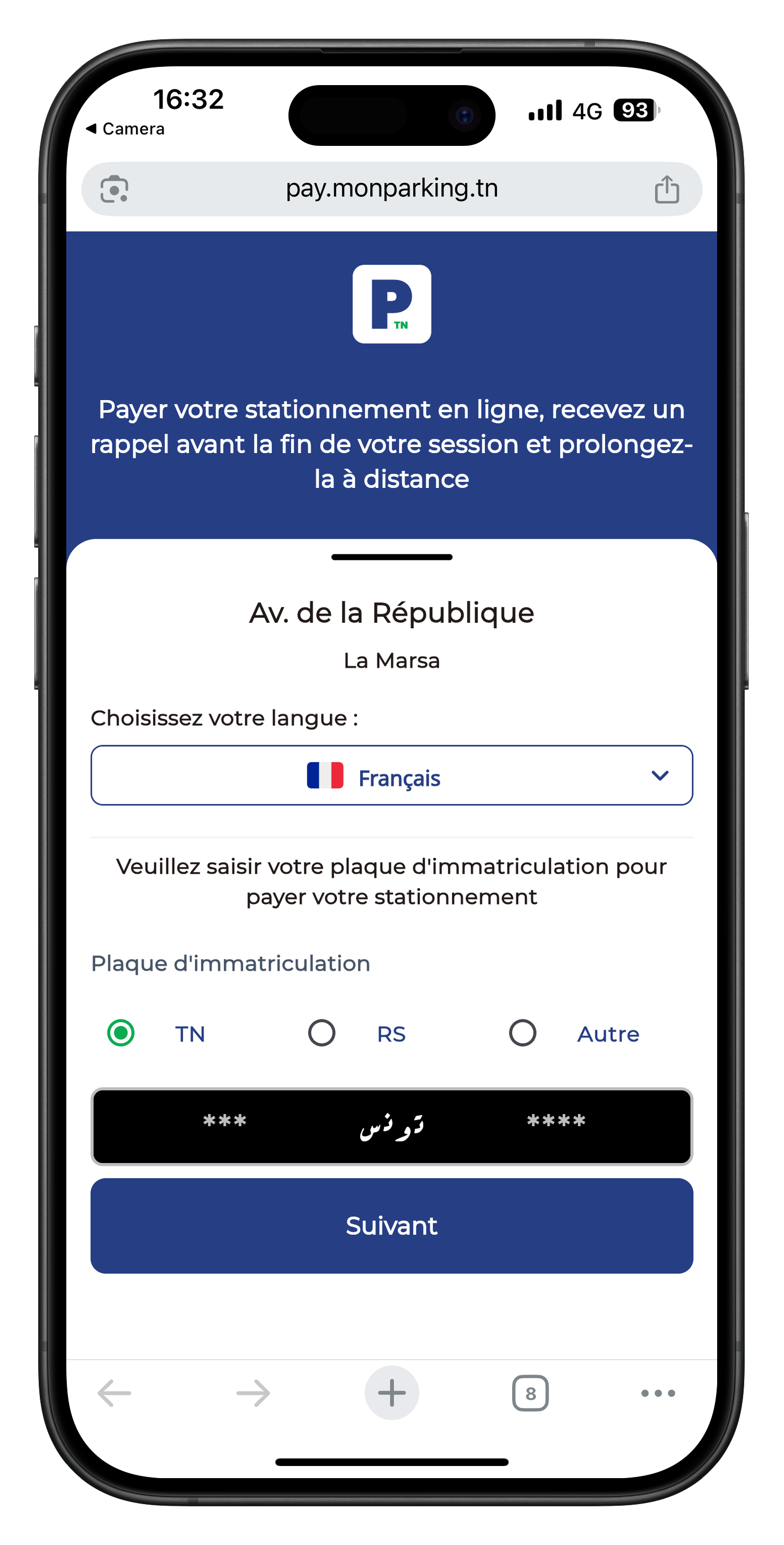Image resolution: width=784 pixels, height=1545 pixels.
Task: Open the browser overflow menu
Action: (658, 1392)
